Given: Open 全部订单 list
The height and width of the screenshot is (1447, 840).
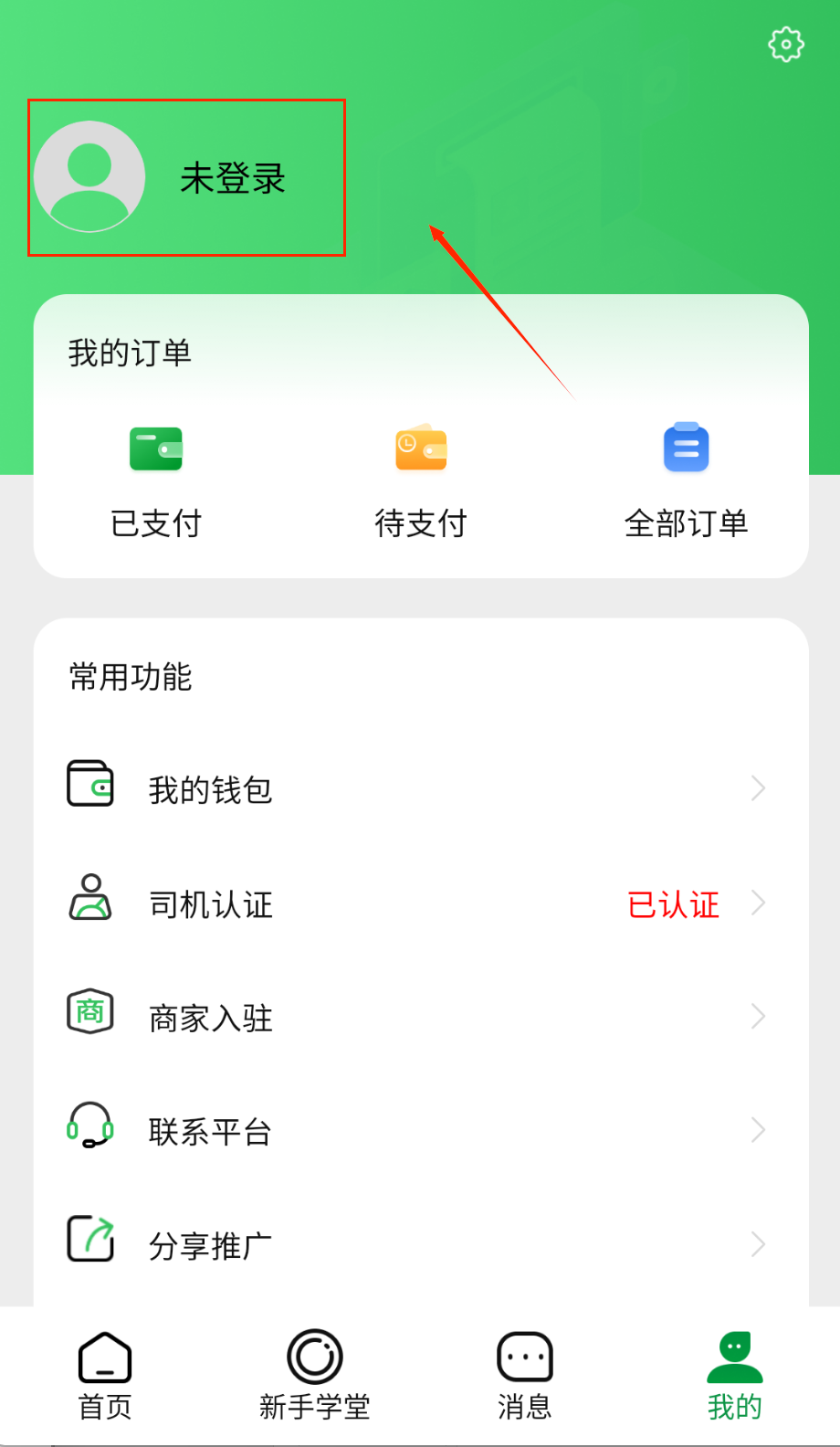Looking at the screenshot, I should click(x=686, y=480).
